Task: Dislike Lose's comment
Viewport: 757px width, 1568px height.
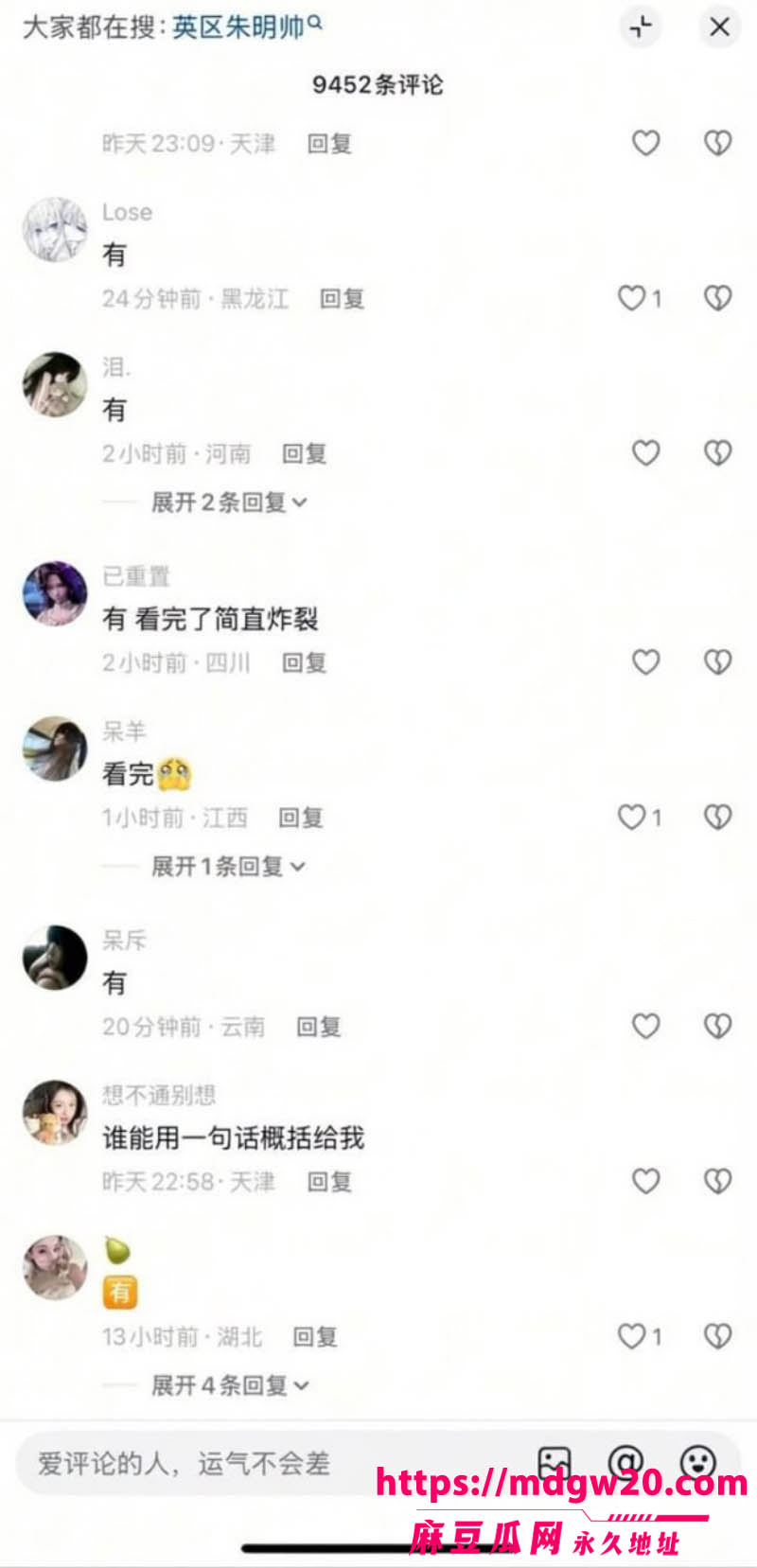Action: (x=717, y=298)
